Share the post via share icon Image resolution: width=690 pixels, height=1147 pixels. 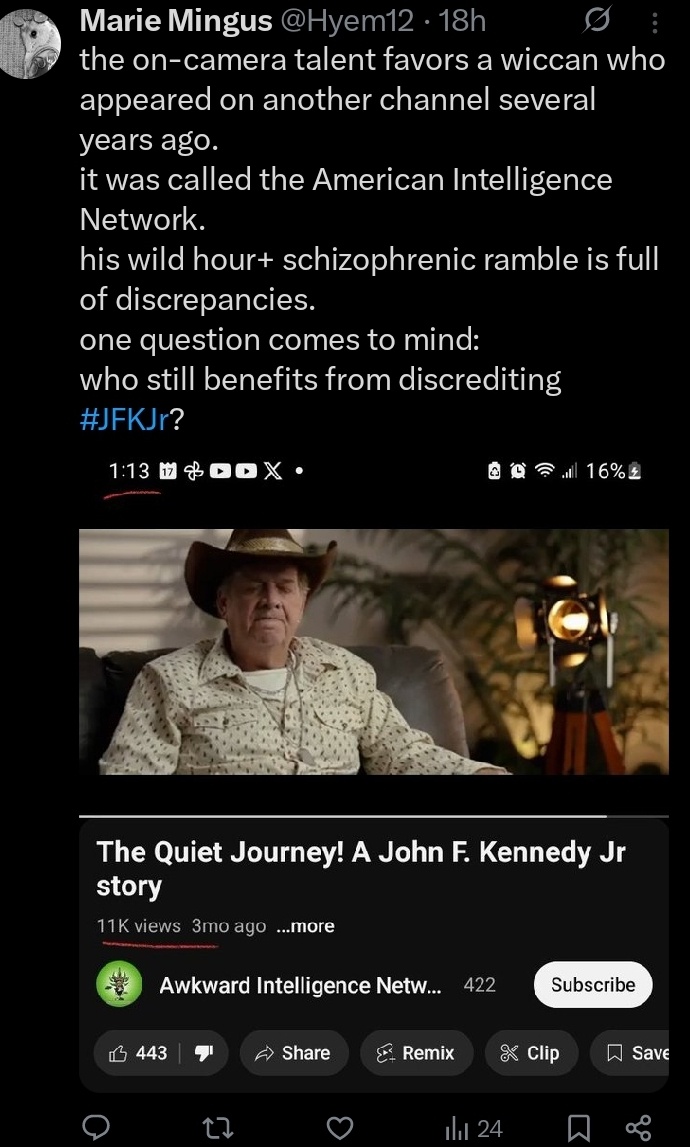click(x=638, y=1127)
